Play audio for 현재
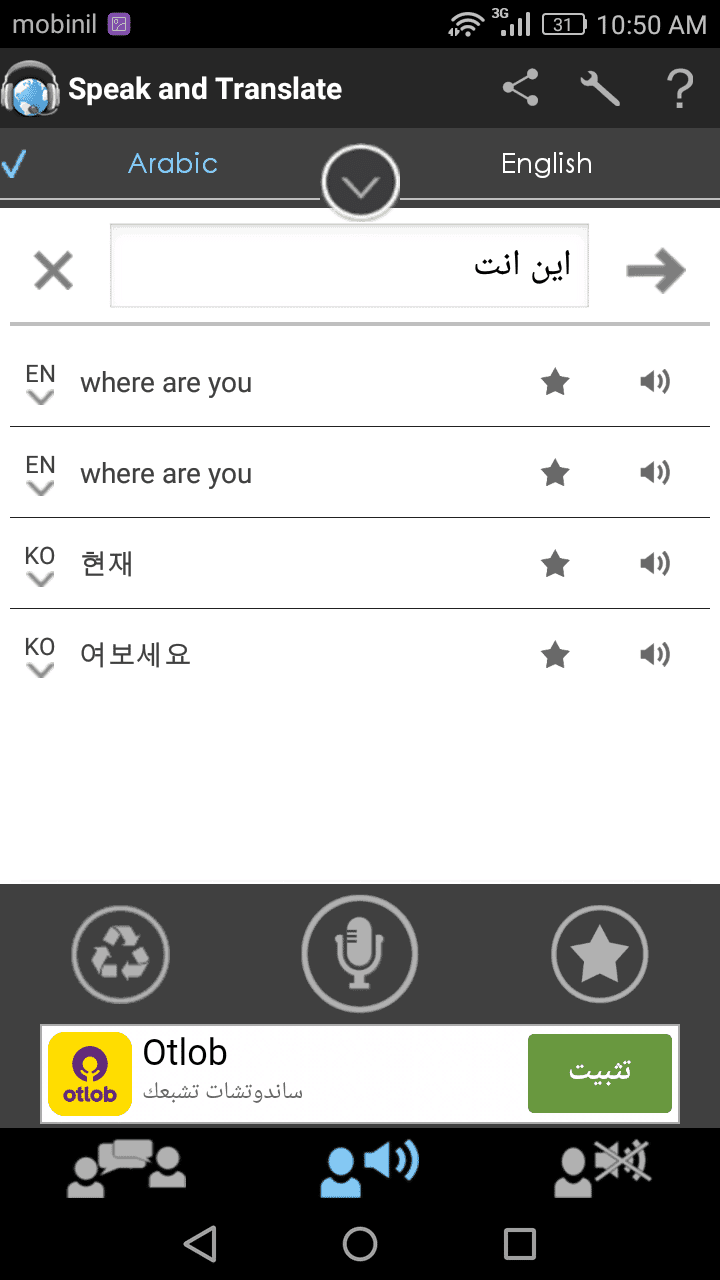720x1280 pixels. (x=654, y=564)
